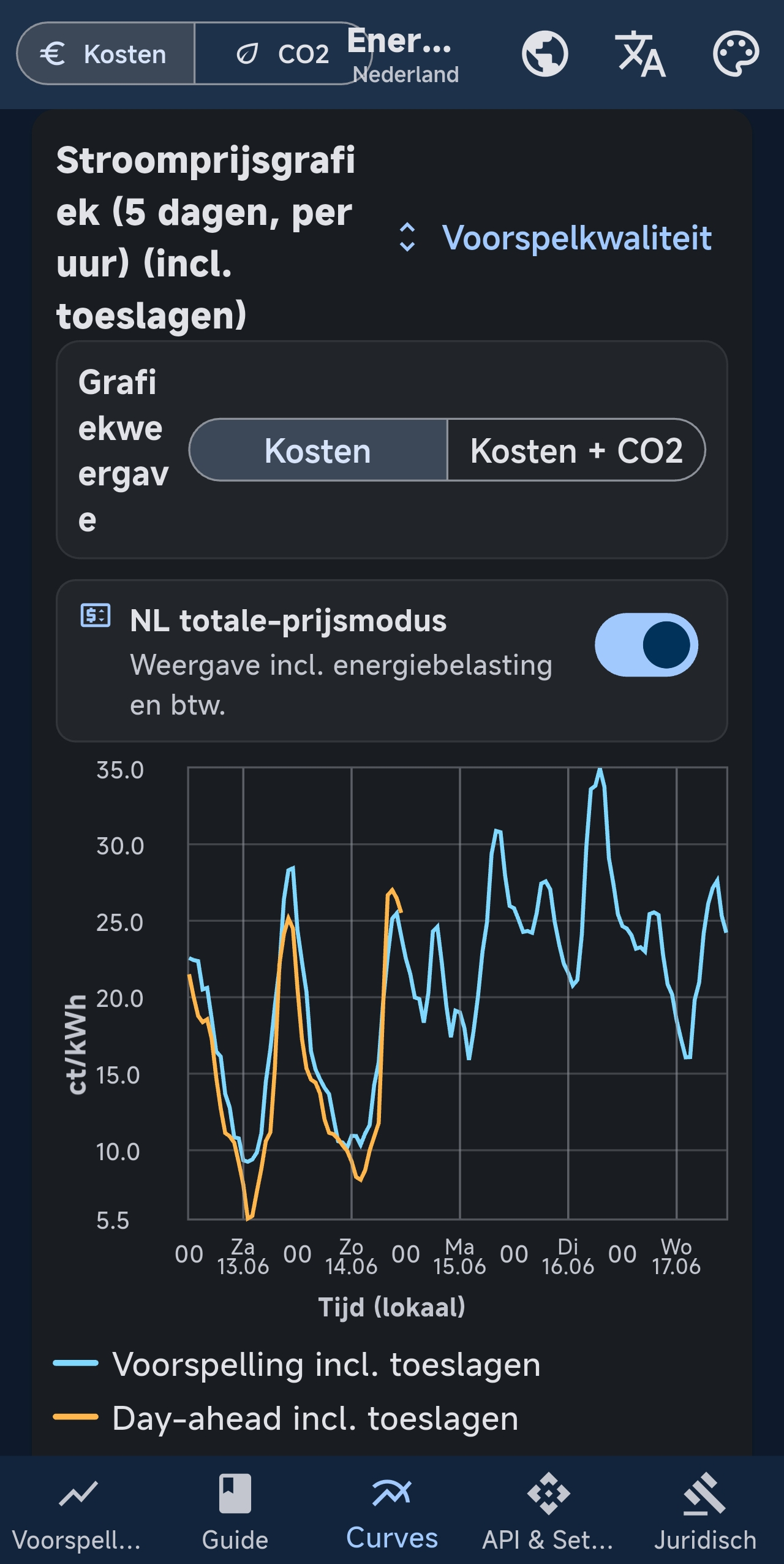784x1564 pixels.
Task: Switch to CO2 mode in the top bar
Action: pyautogui.click(x=282, y=54)
